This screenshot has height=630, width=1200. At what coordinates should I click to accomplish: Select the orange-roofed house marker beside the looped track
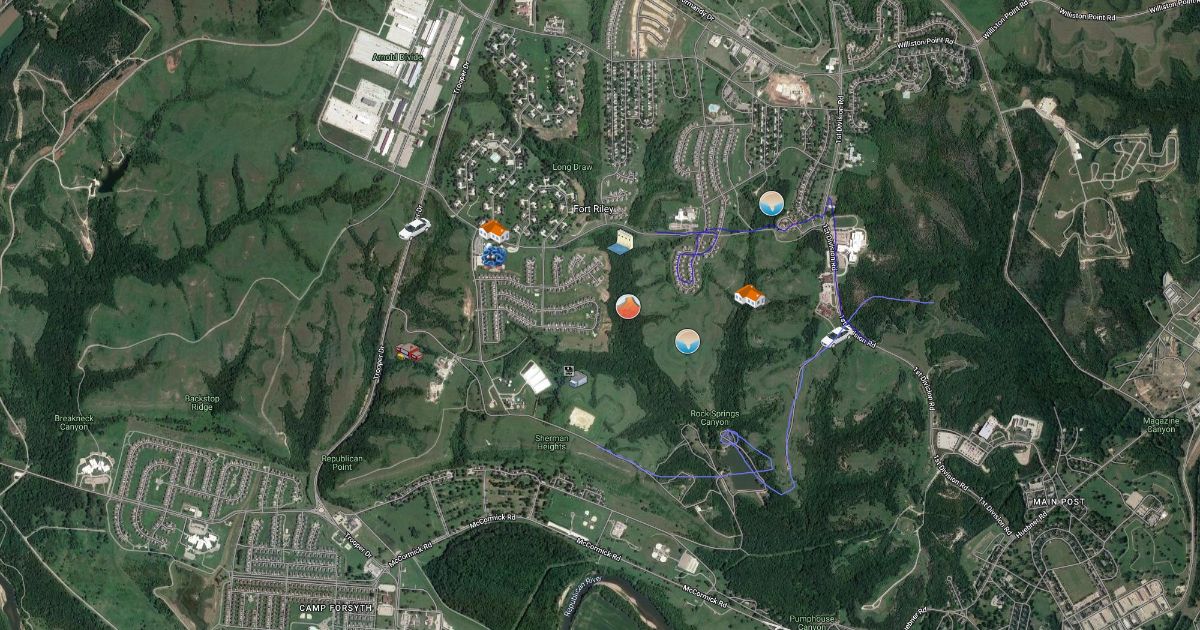click(749, 295)
